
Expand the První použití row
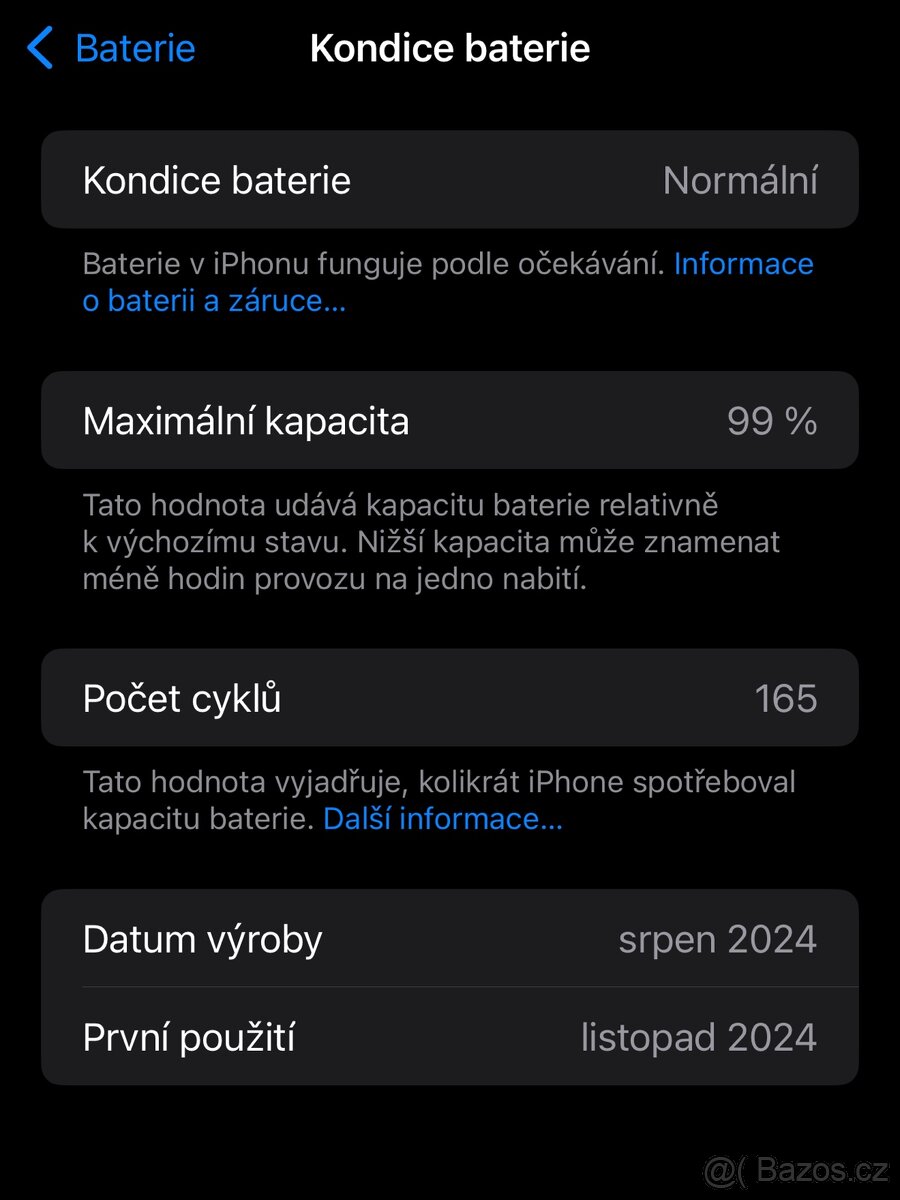(x=450, y=1037)
